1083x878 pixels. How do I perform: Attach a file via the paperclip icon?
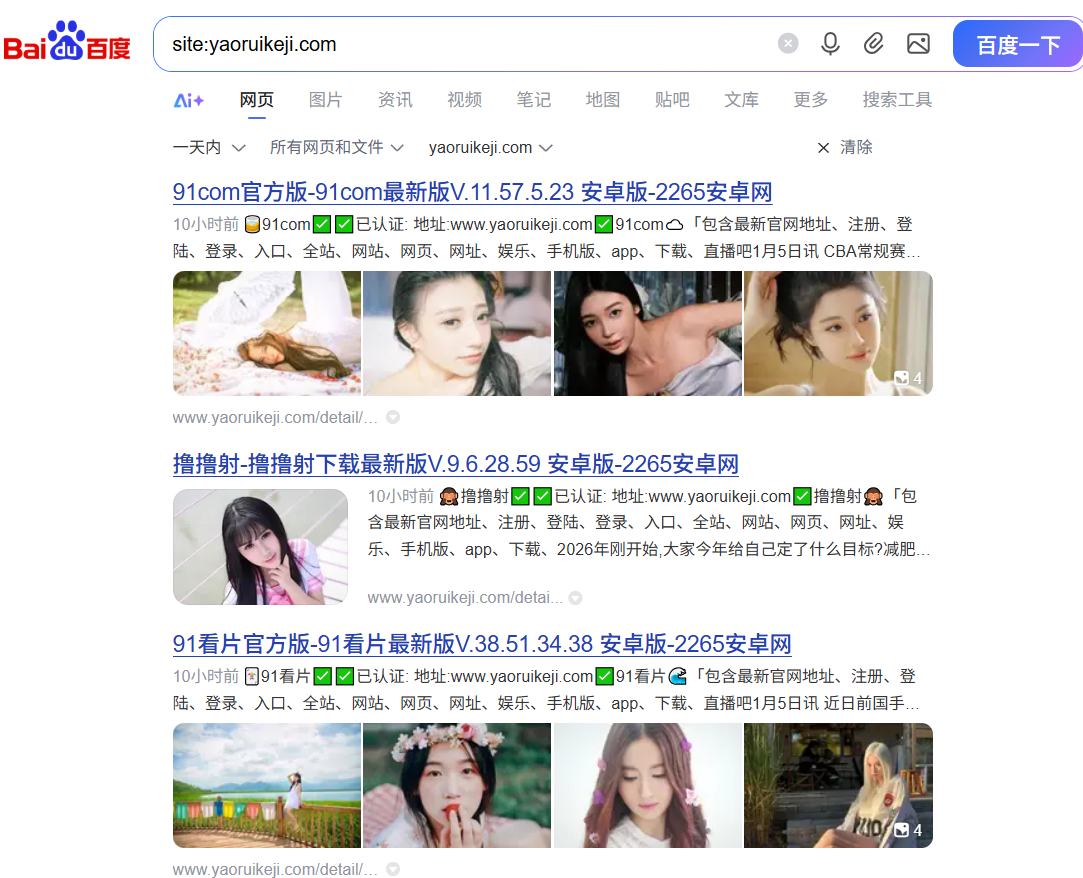pos(874,44)
